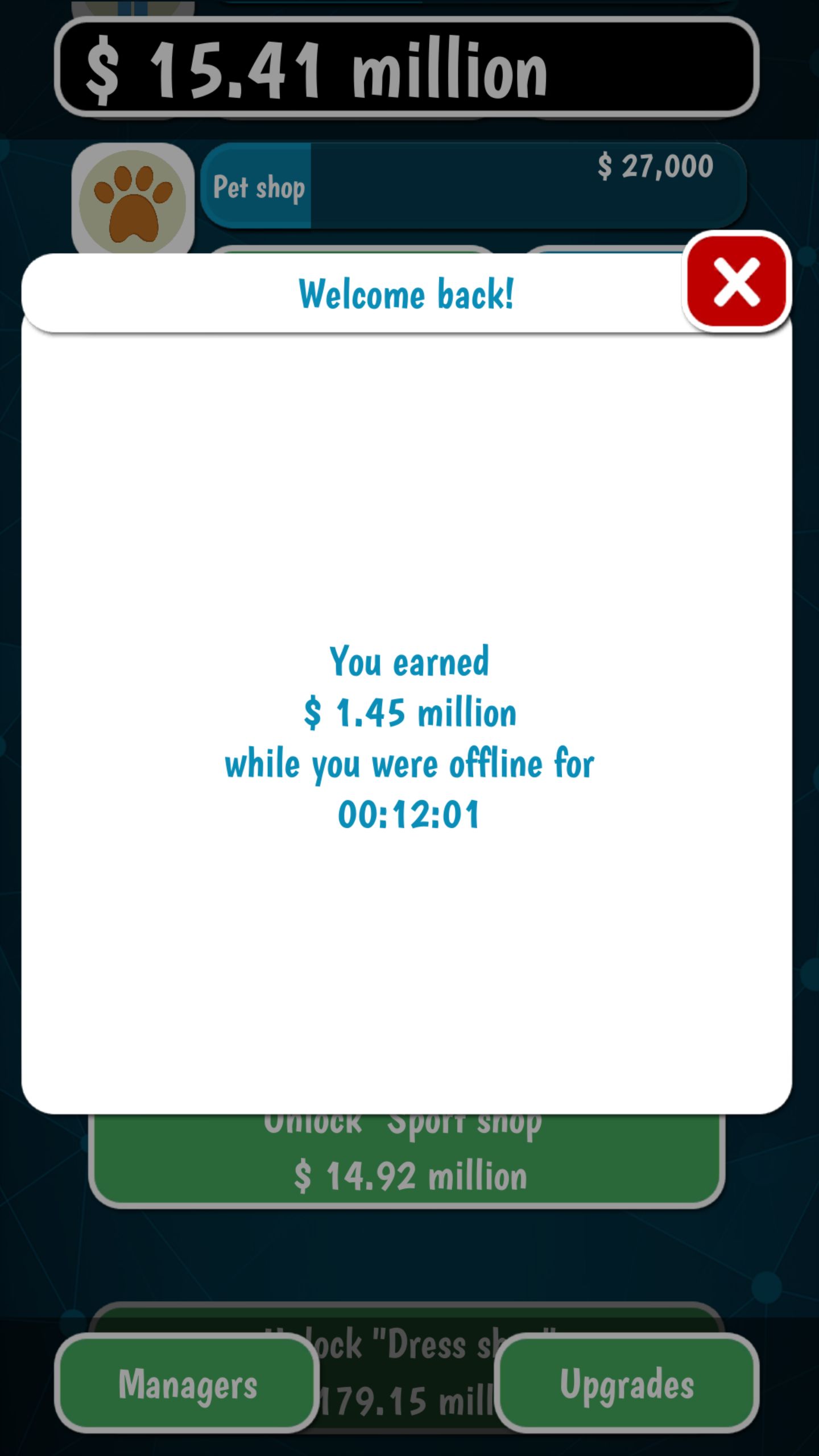Close the Welcome back dialog
819x1456 pixels.
point(736,282)
